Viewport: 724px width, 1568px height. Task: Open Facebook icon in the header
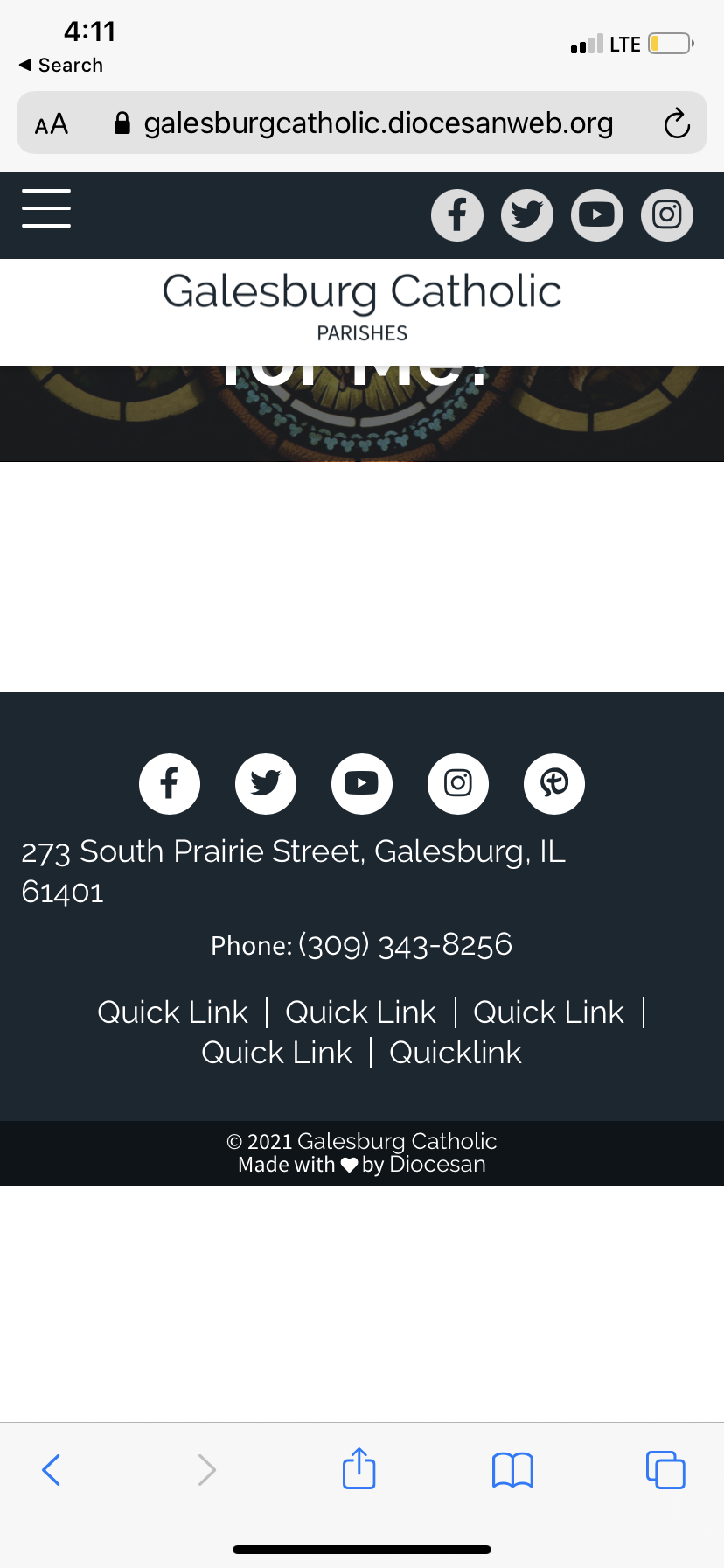457,215
